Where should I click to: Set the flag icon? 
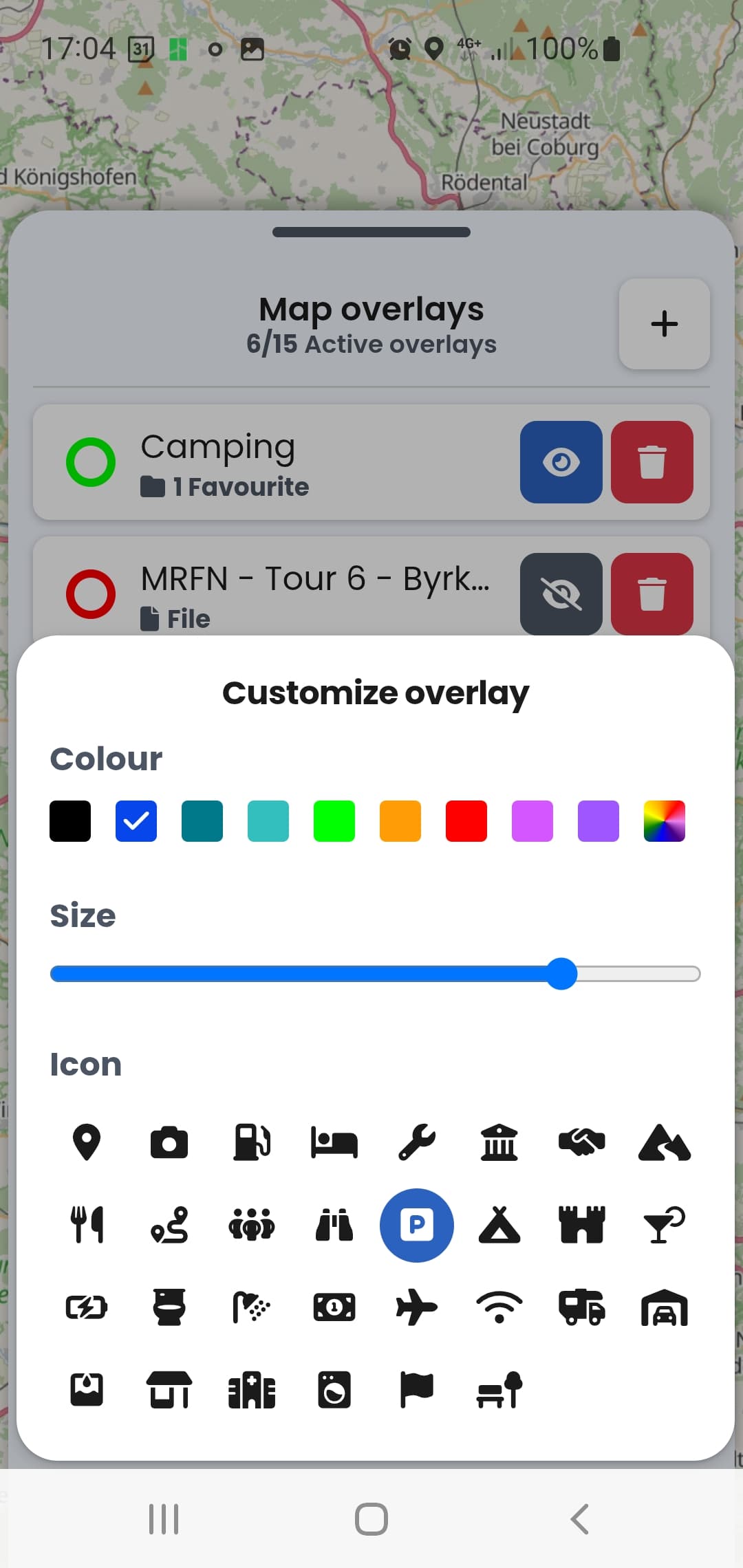click(x=417, y=1391)
